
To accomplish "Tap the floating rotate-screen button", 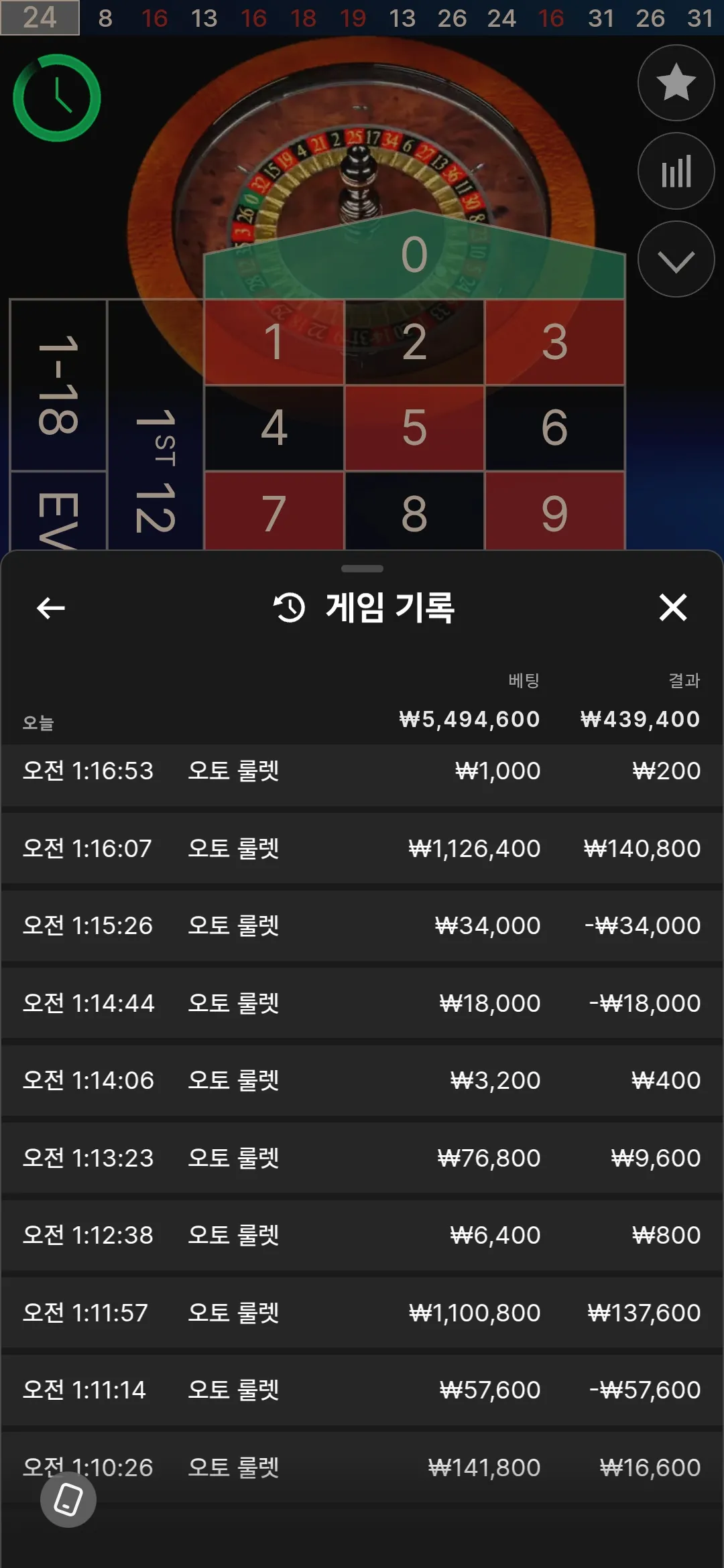I will coord(68,1500).
